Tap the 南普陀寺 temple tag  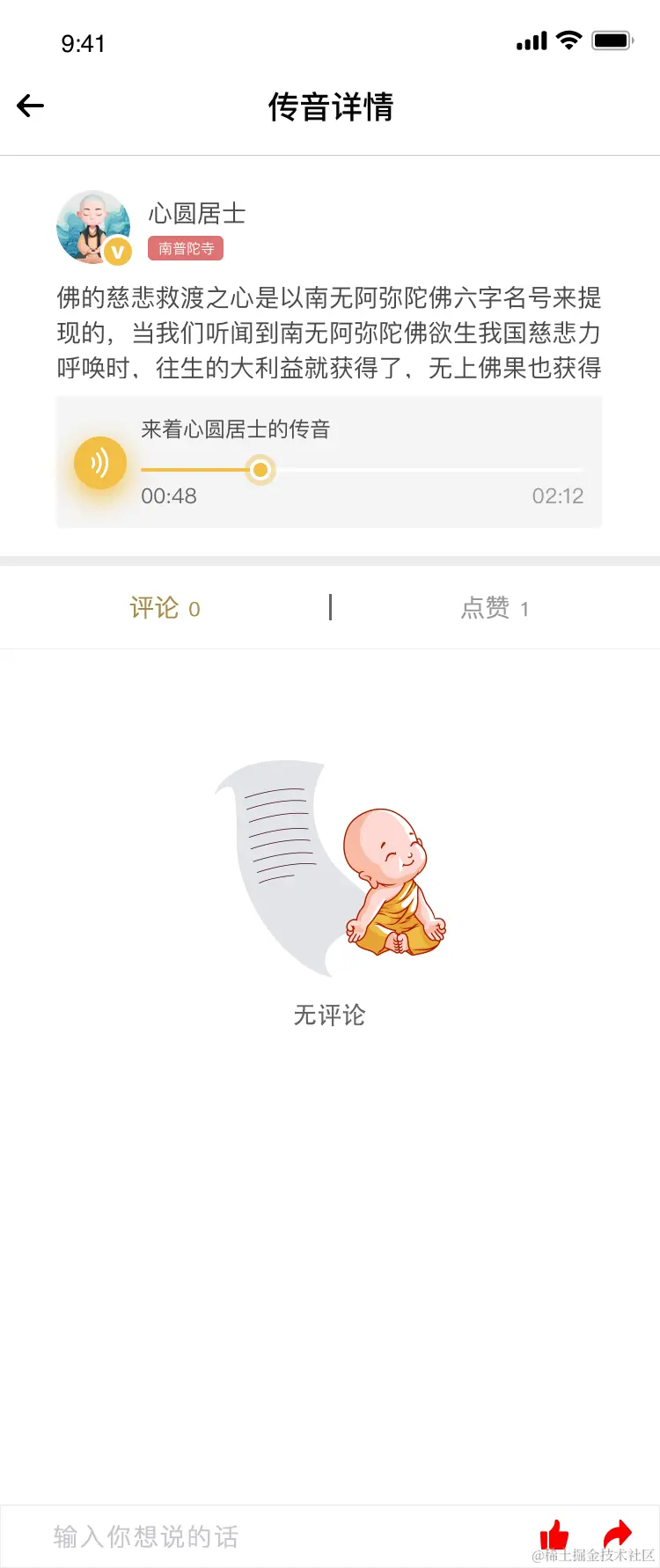point(185,249)
